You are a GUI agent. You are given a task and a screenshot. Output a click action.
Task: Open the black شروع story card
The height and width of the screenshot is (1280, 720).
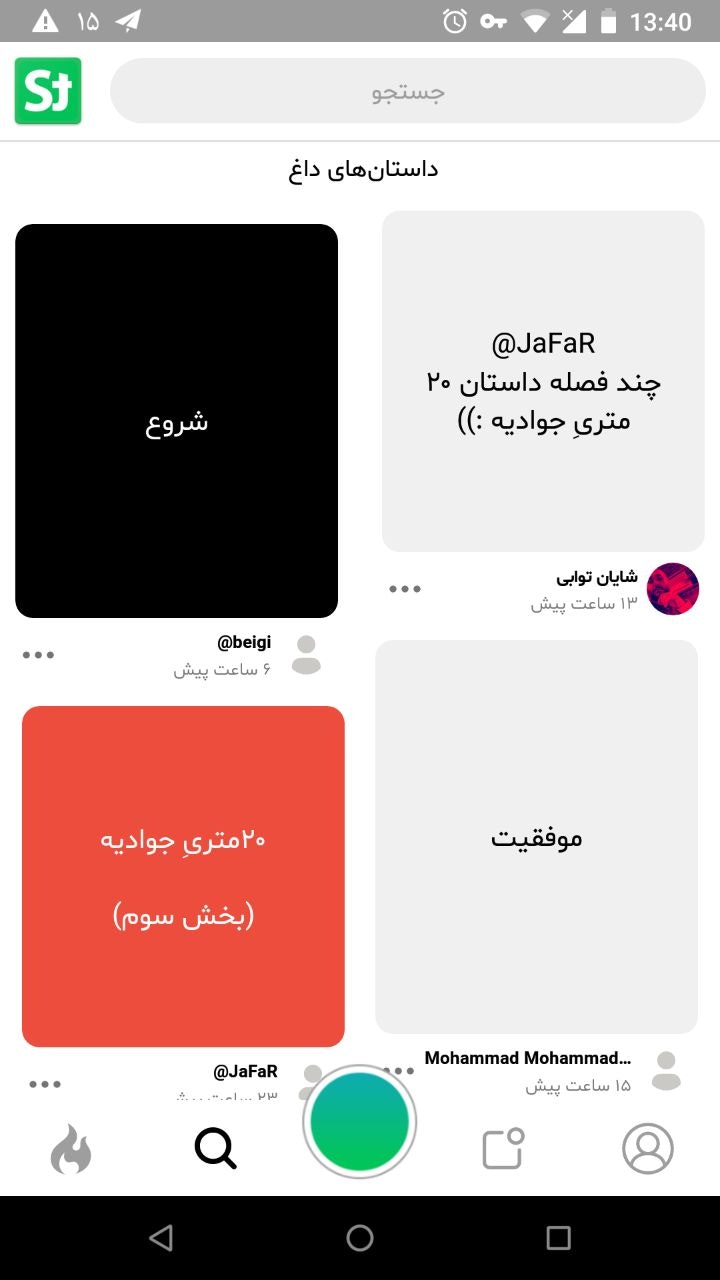coord(176,421)
